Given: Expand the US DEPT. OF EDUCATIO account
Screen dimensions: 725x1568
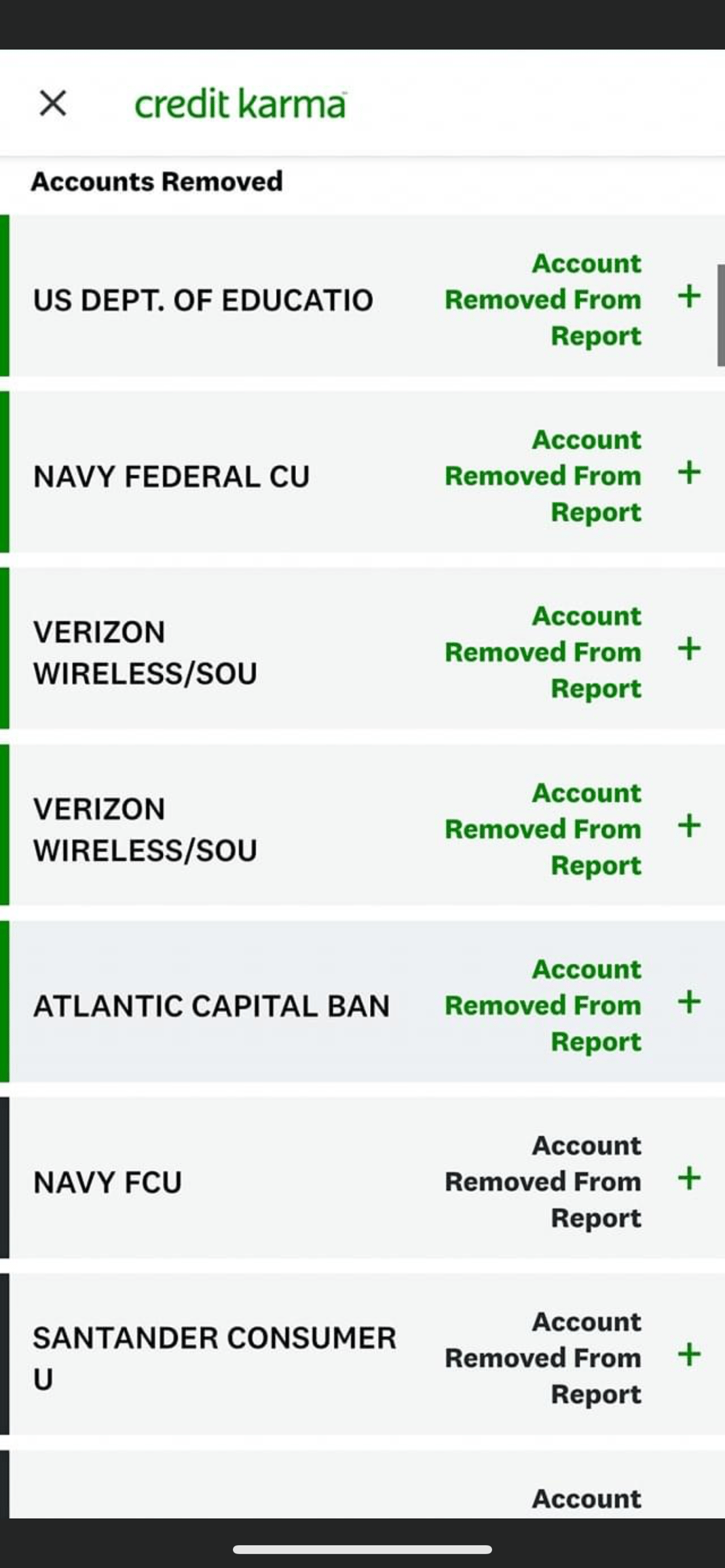Looking at the screenshot, I should [x=689, y=297].
